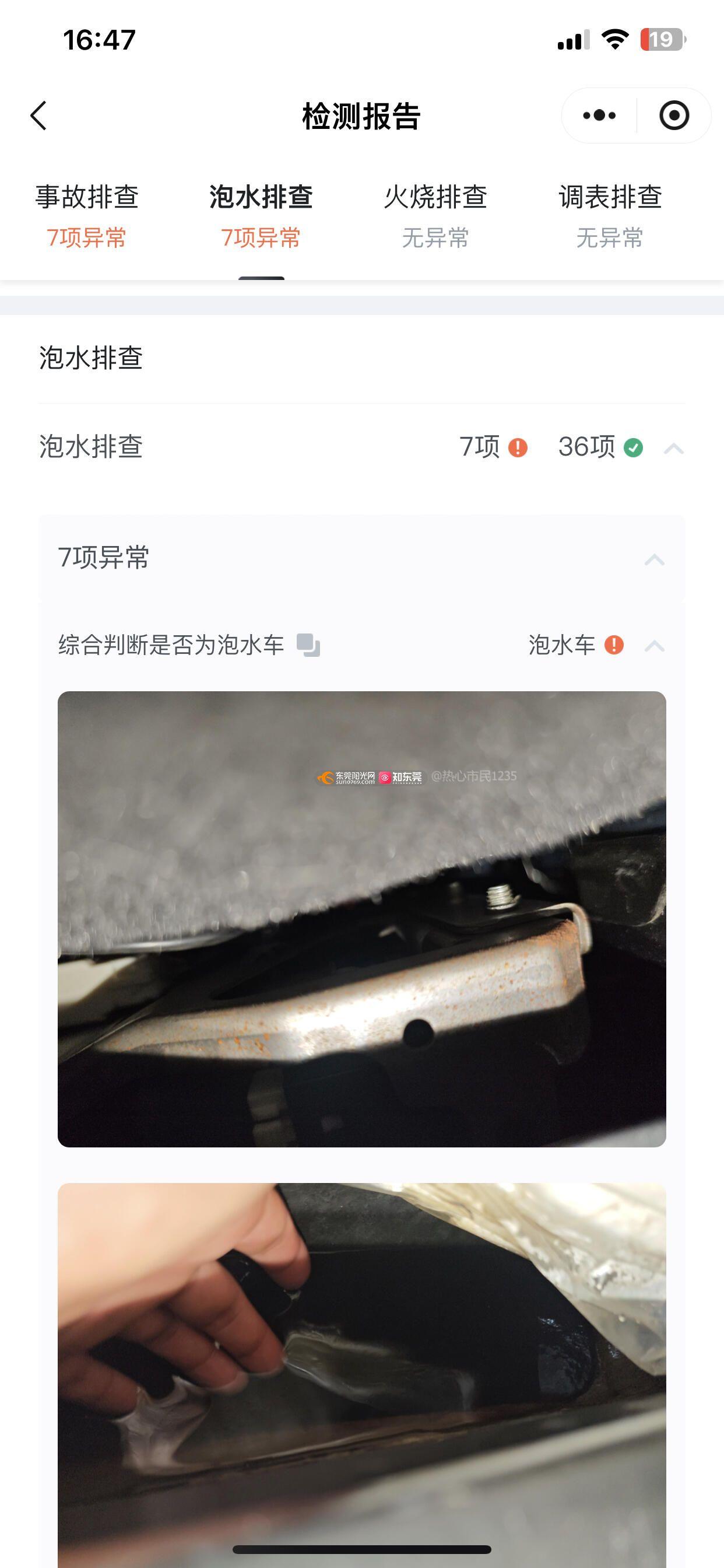Collapse the 泡水车 judgment item
This screenshot has width=724, height=1568.
[x=654, y=645]
